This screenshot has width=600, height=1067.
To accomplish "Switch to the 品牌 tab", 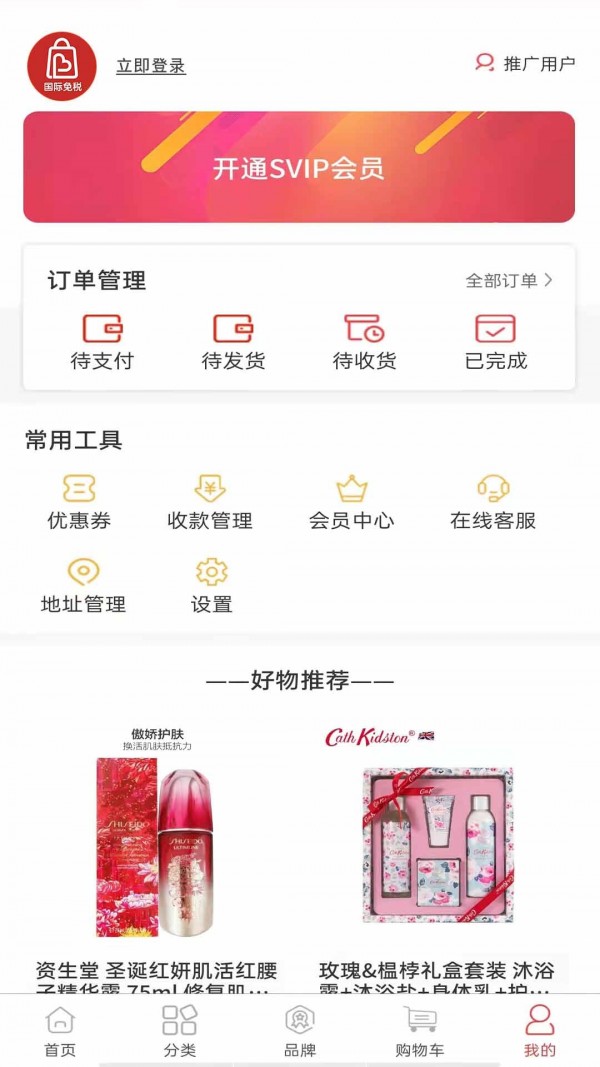I will coord(300,1031).
